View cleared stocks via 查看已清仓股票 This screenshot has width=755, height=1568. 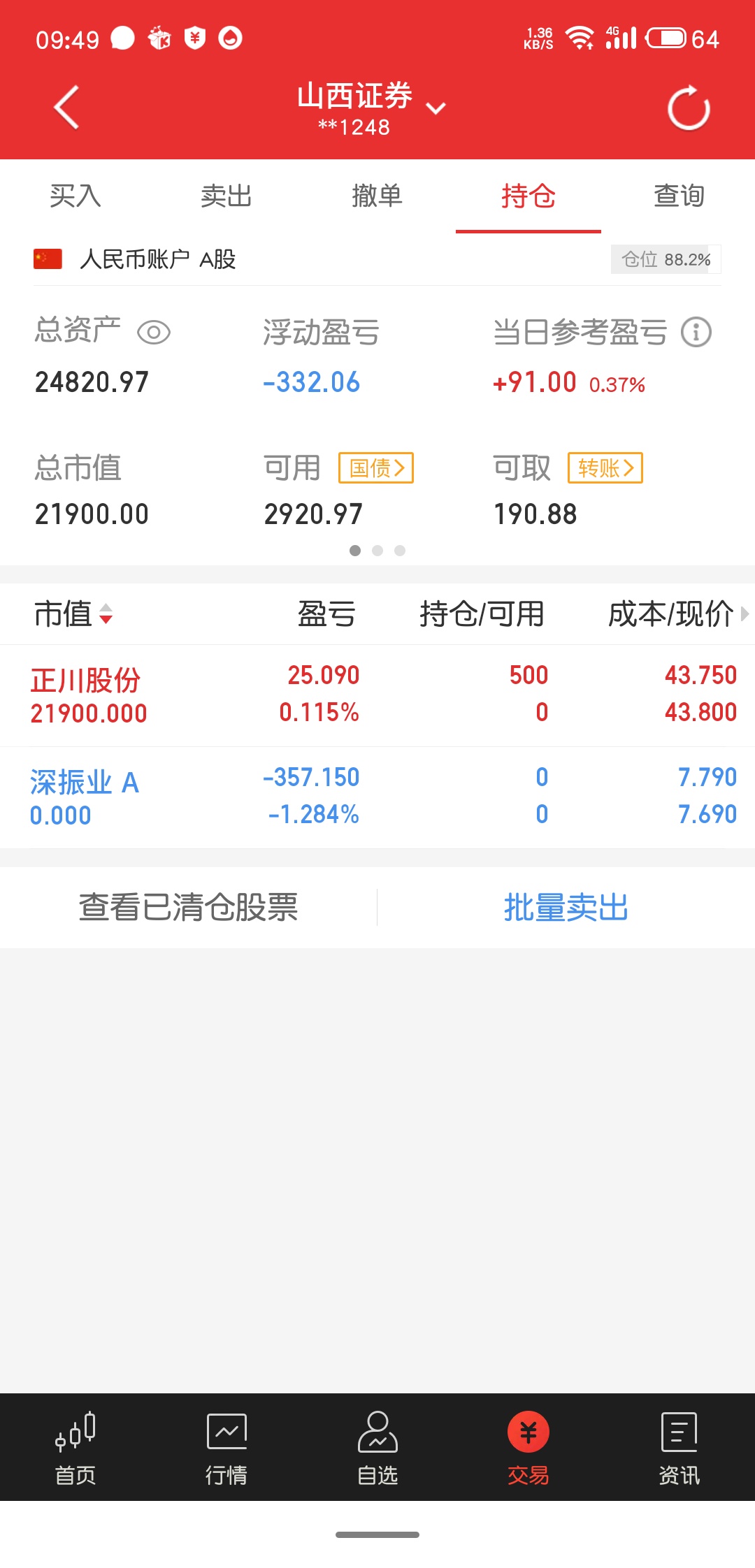click(x=188, y=907)
